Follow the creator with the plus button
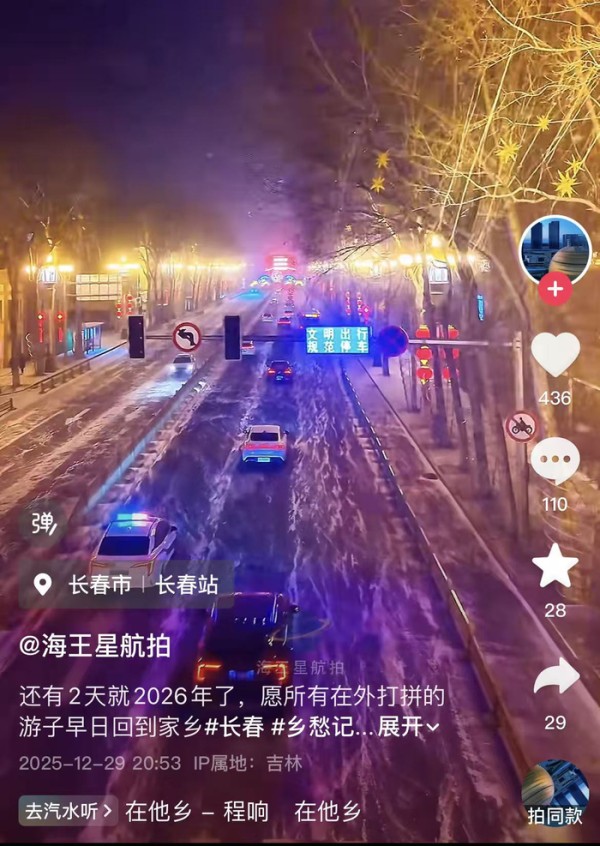Screen dimensions: 600x846 coord(555,290)
